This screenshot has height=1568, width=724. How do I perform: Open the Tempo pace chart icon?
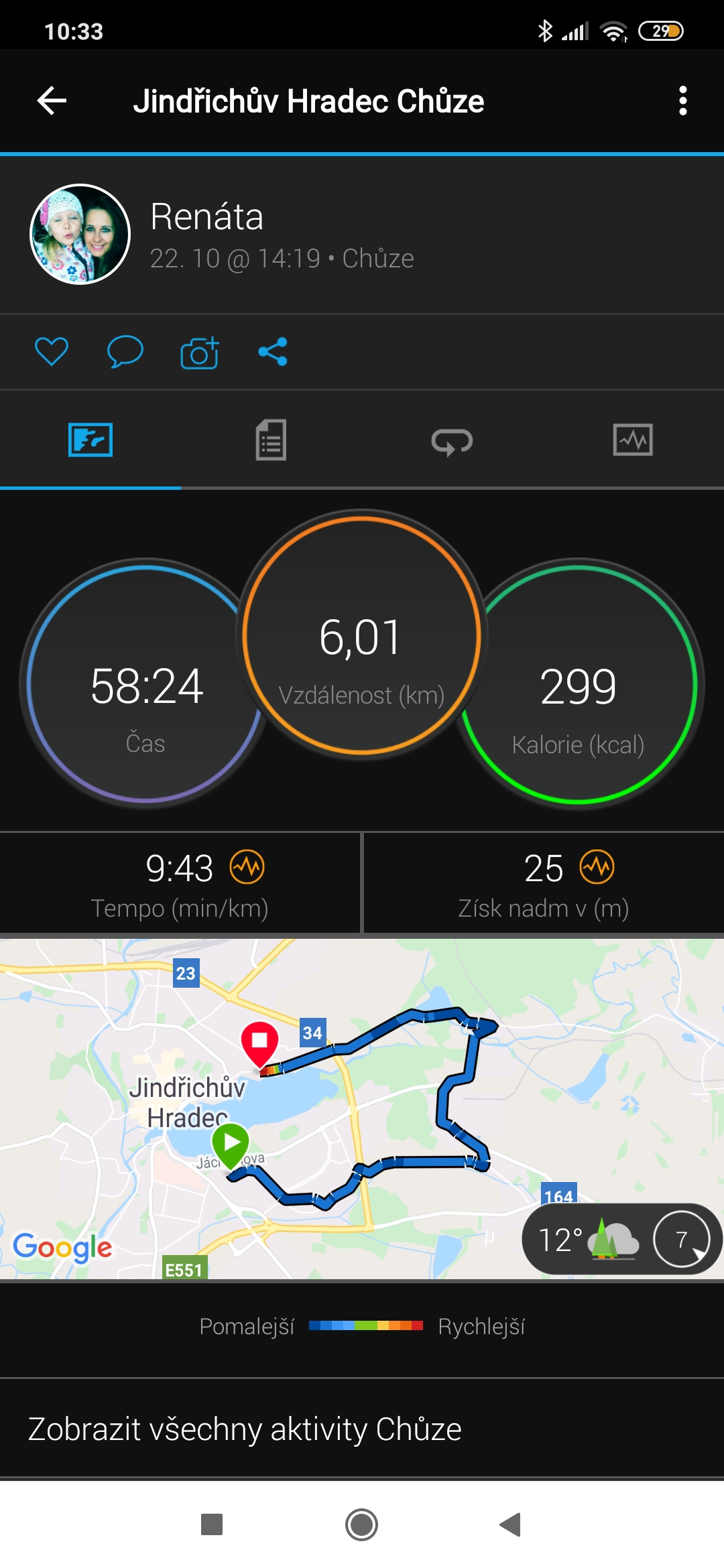[247, 868]
